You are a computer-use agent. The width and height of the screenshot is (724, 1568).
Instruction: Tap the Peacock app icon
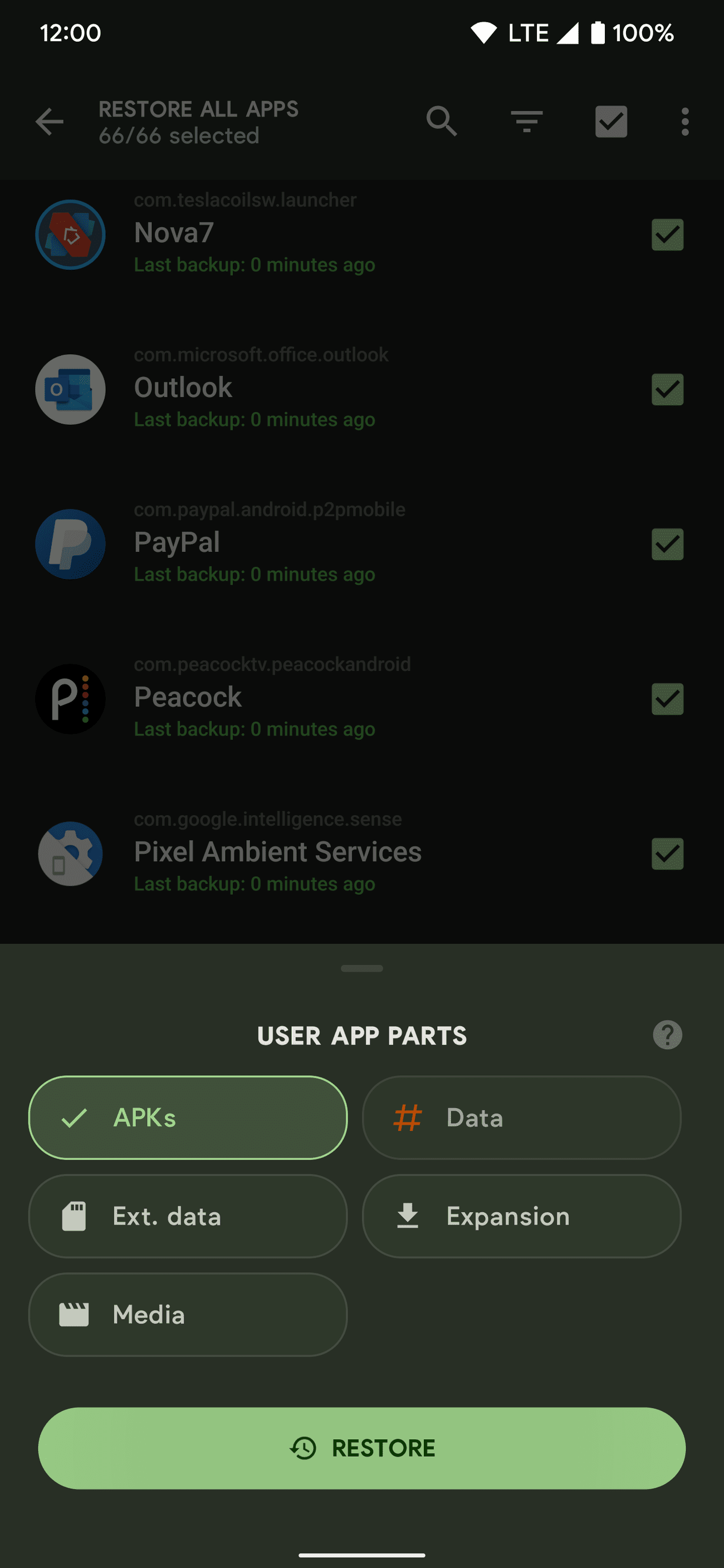[70, 699]
